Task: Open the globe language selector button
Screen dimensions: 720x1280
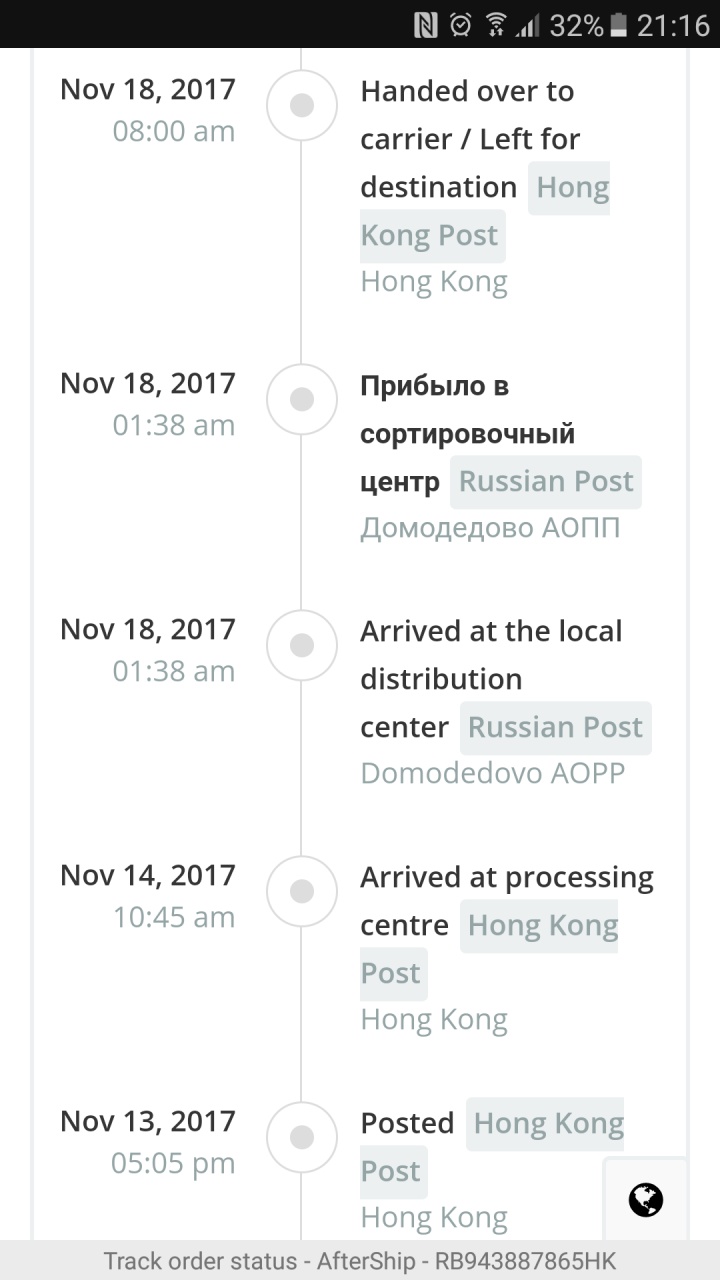Action: (646, 1199)
